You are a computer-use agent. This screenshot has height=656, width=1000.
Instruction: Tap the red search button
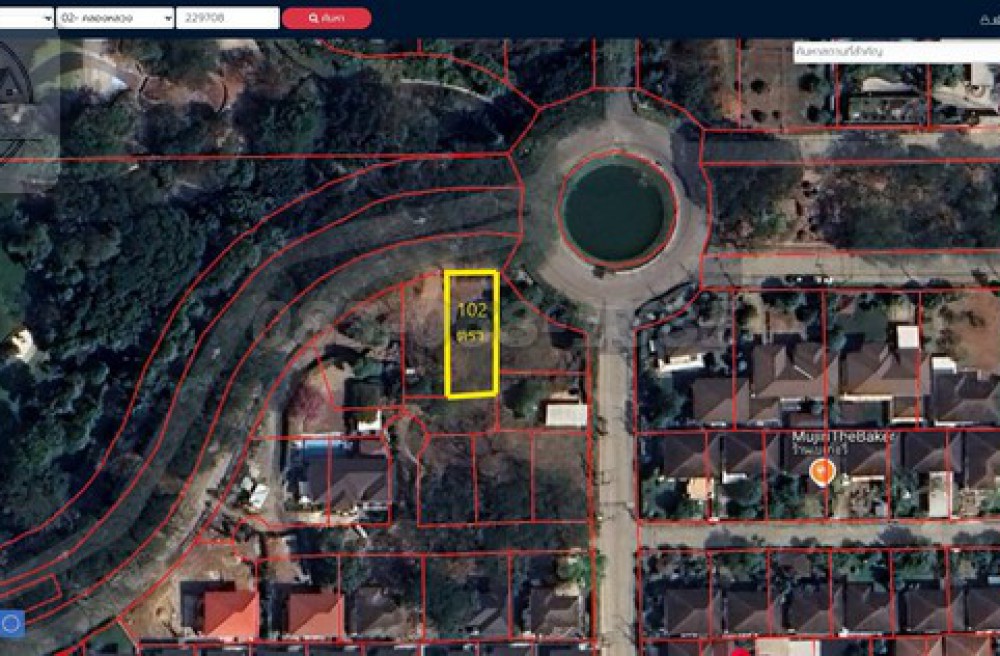coord(326,18)
